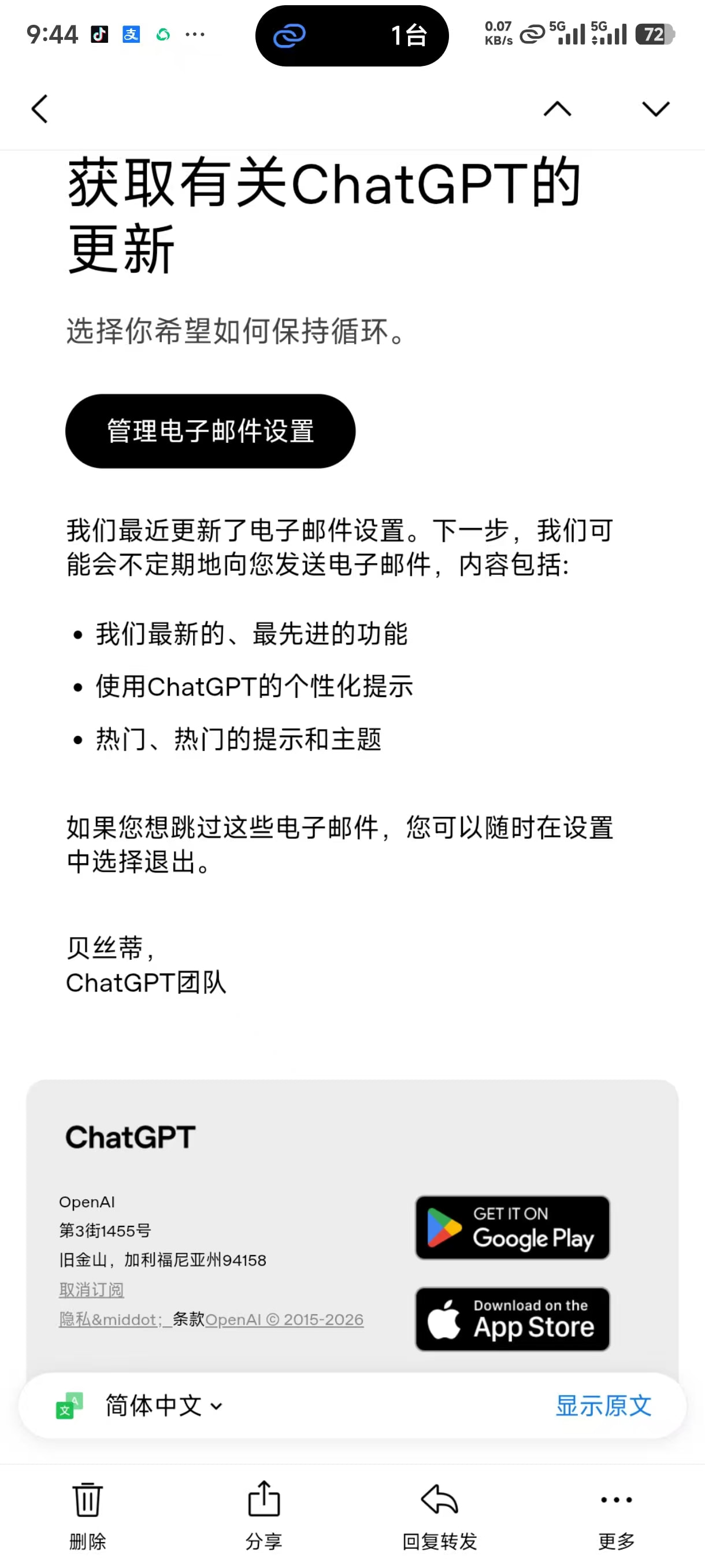Go back to the inbox
The image size is (705, 1568).
coord(39,109)
